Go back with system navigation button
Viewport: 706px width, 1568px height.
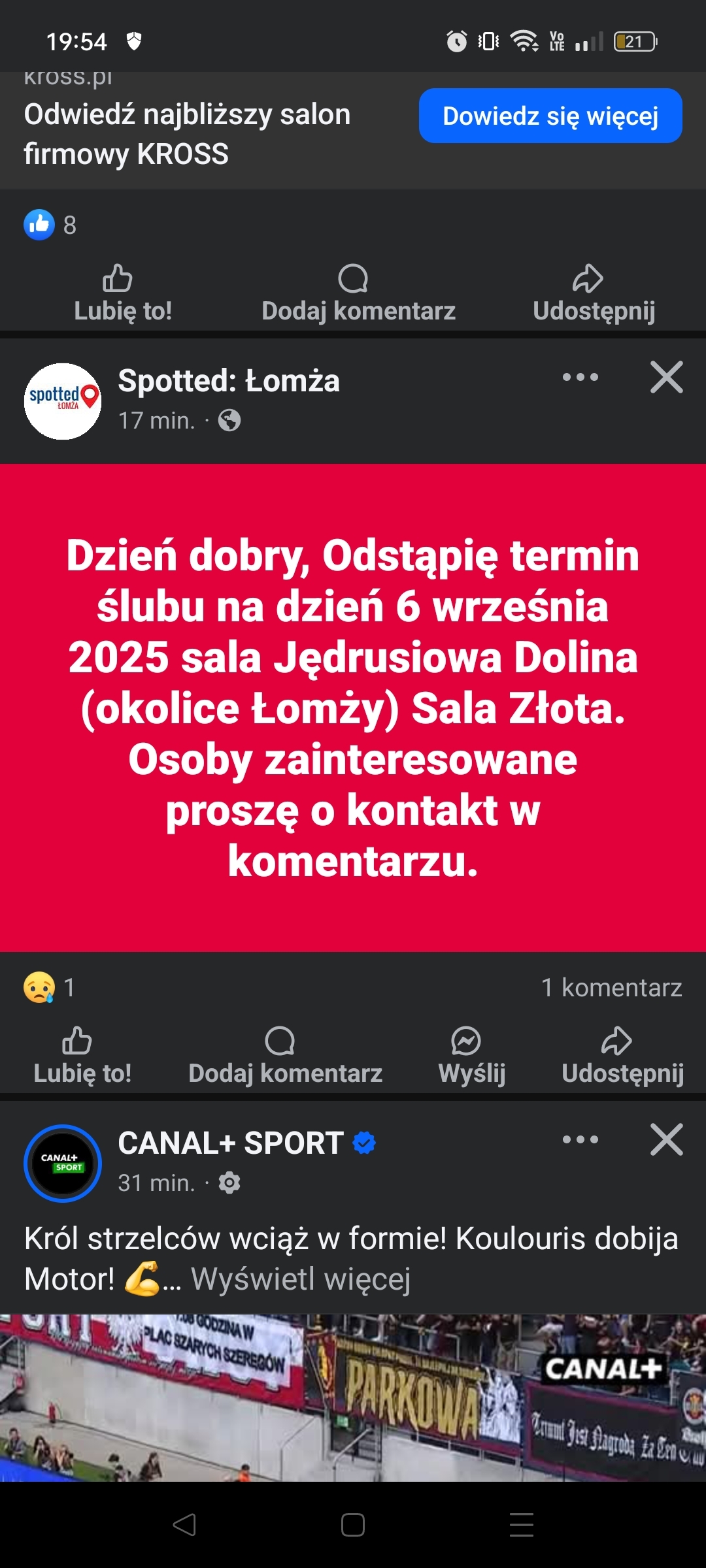(184, 1524)
